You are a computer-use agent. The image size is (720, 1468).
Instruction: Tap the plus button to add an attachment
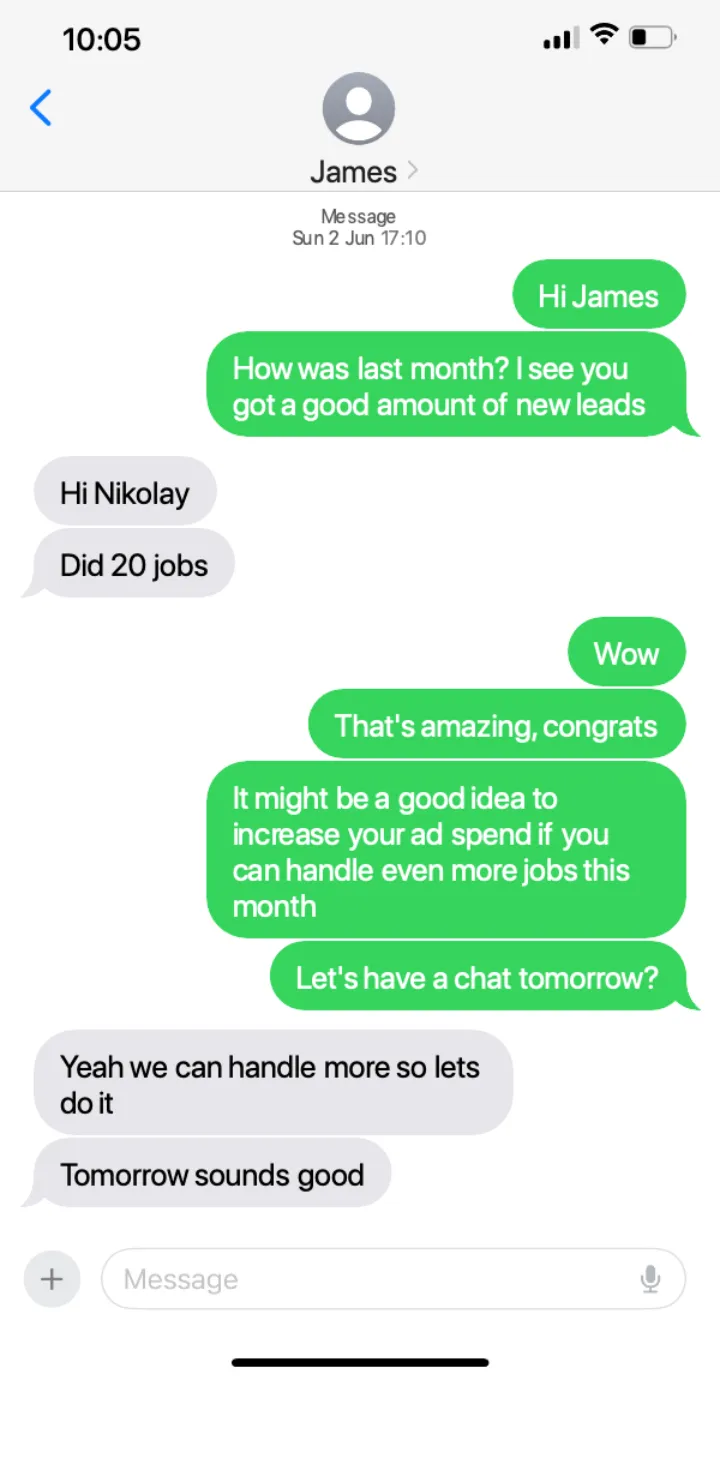click(x=51, y=1279)
